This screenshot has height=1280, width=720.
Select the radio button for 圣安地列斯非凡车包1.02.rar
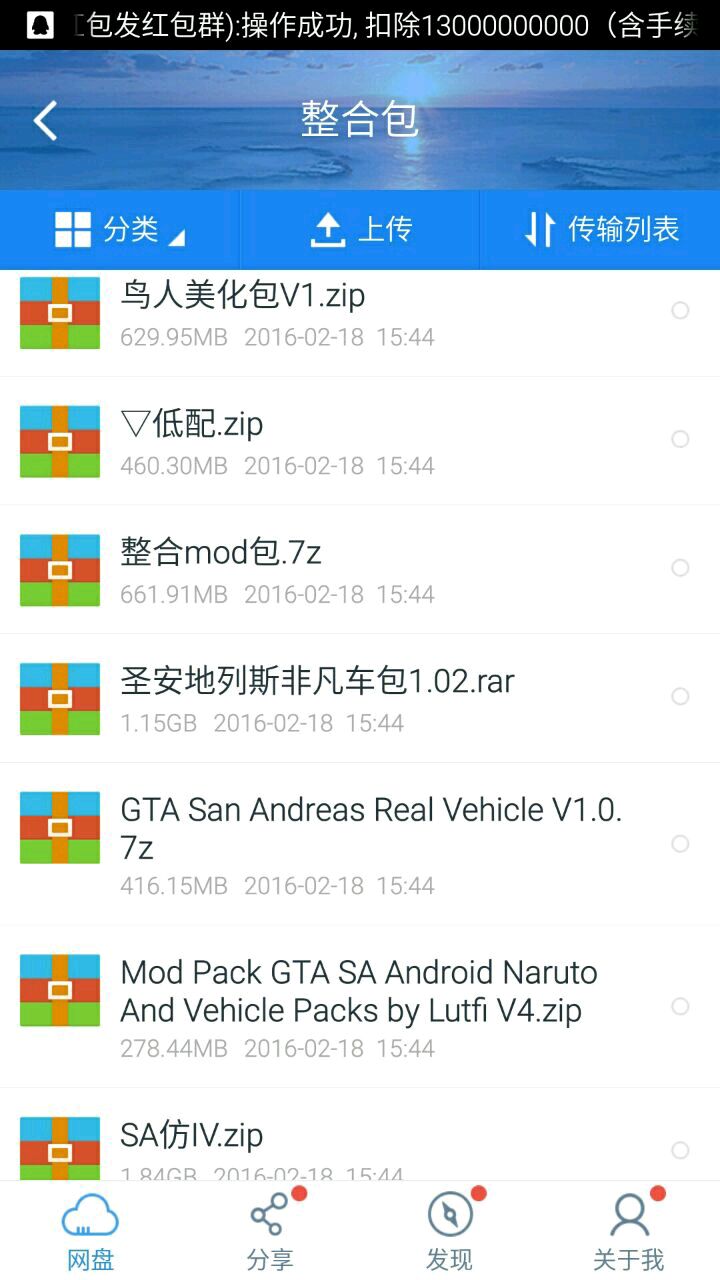(x=680, y=696)
